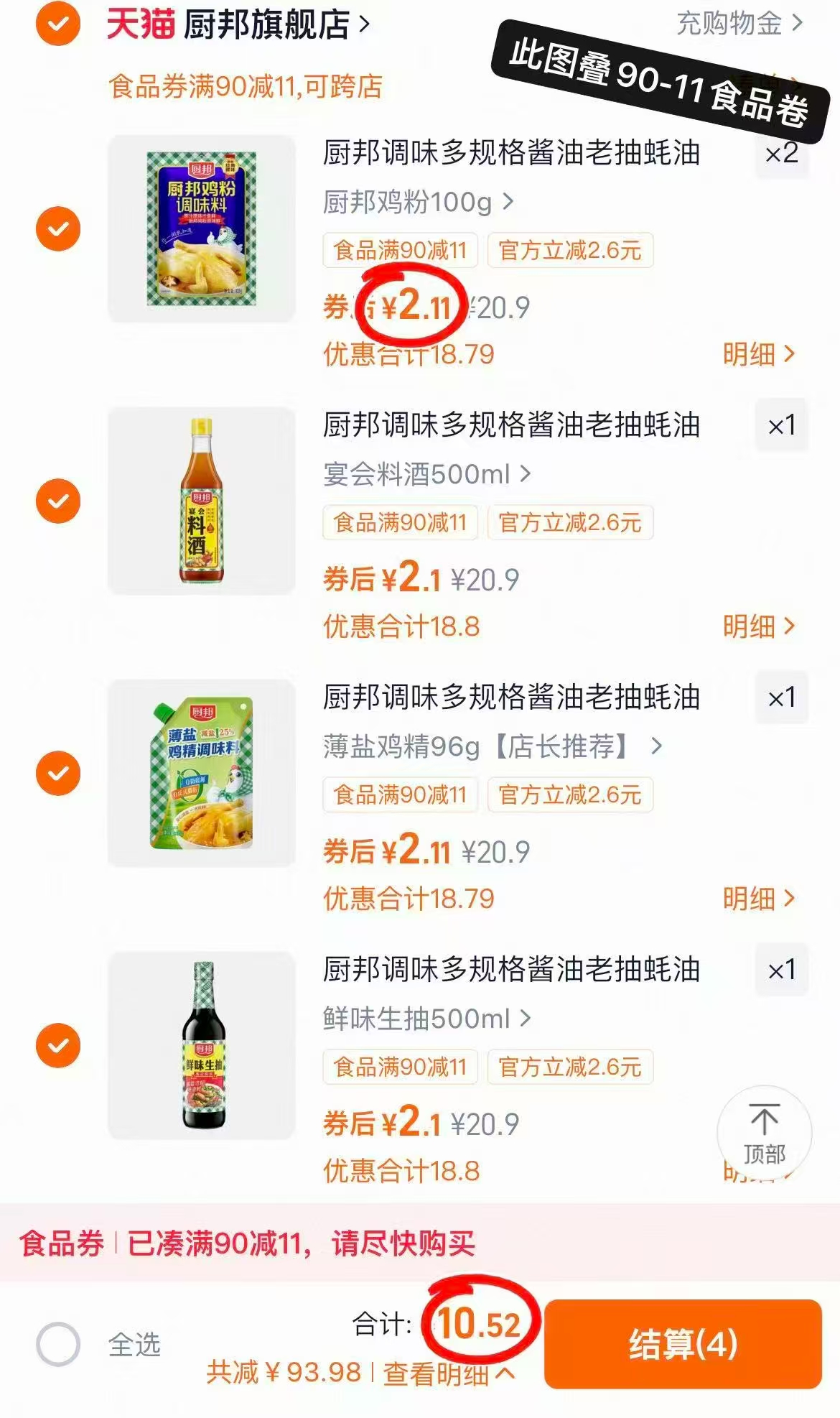Viewport: 840px width, 1418px height.
Task: Click the 顶部 back-to-top icon
Action: coord(763,1133)
